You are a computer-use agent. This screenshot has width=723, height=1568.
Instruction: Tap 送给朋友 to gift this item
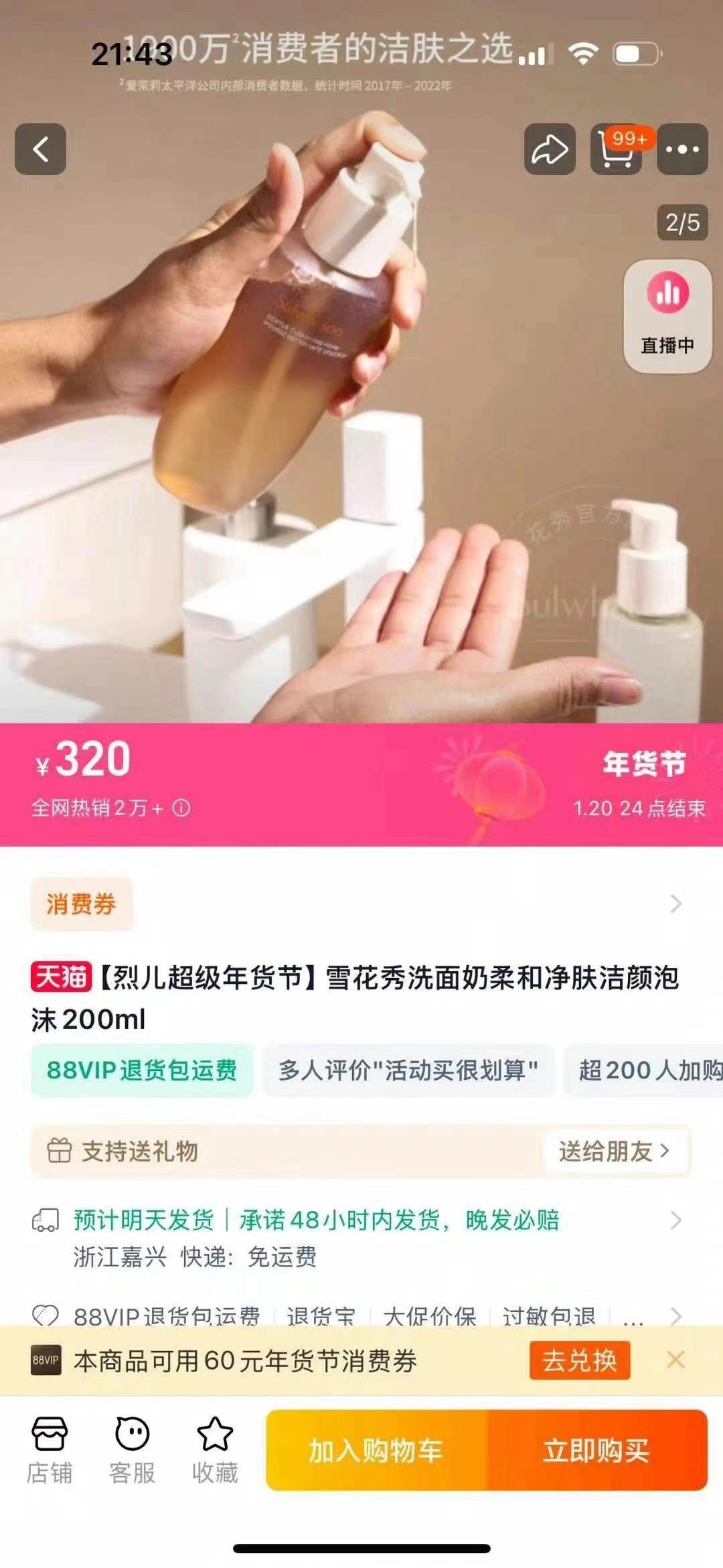tap(615, 1151)
